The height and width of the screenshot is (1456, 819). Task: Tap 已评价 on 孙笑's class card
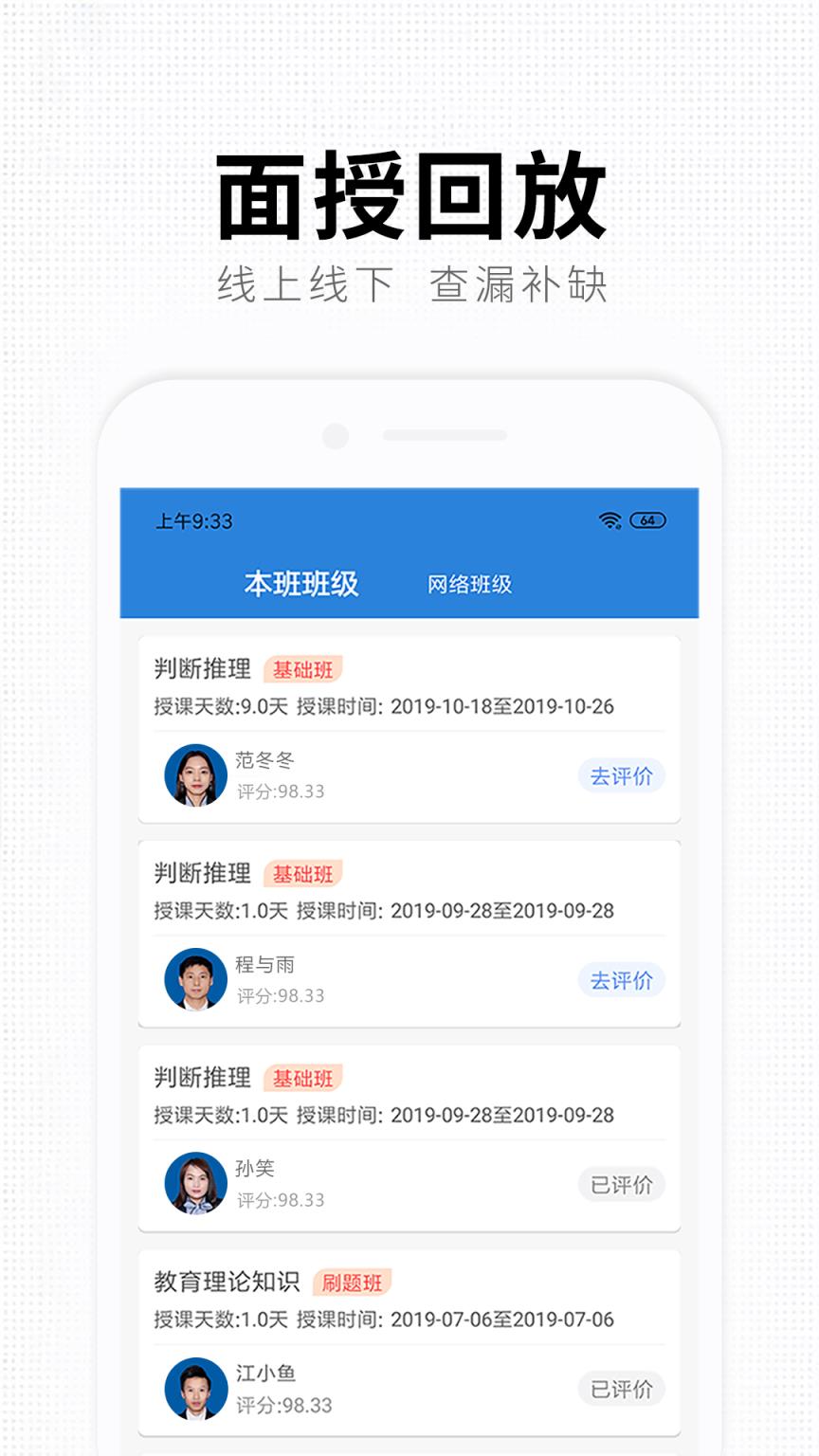pos(621,1184)
